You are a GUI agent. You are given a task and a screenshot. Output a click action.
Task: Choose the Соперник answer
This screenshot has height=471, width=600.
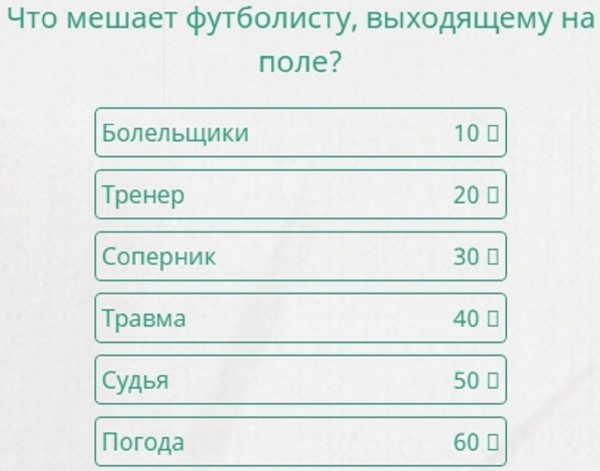[300, 257]
